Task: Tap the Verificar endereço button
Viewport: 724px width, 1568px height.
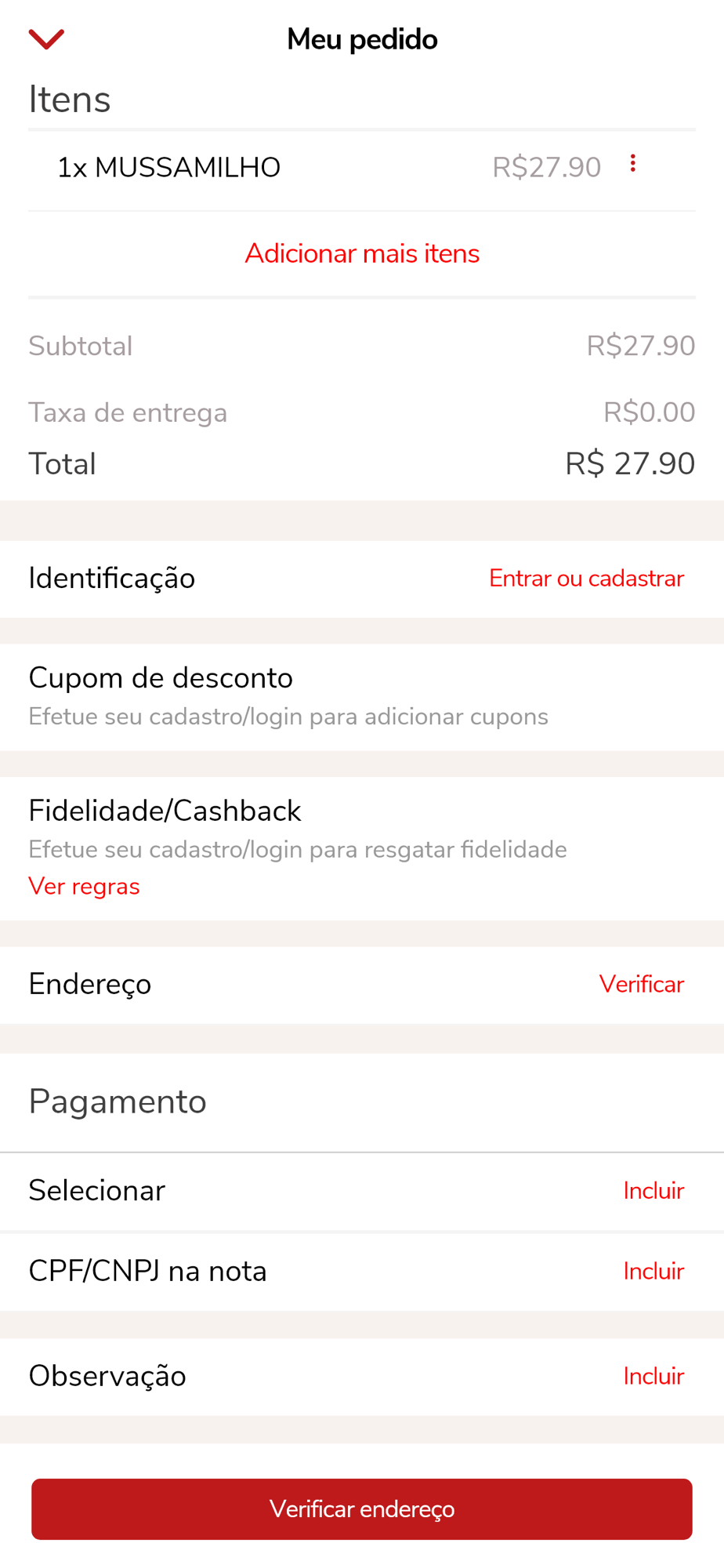Action: (x=362, y=1509)
